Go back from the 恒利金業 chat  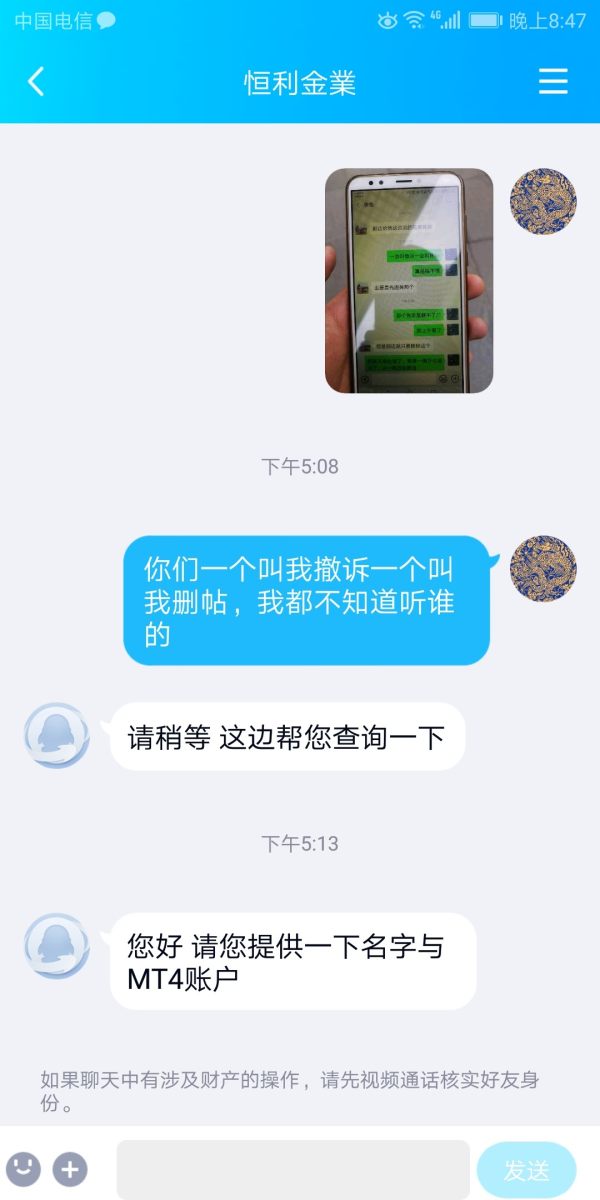(x=36, y=82)
